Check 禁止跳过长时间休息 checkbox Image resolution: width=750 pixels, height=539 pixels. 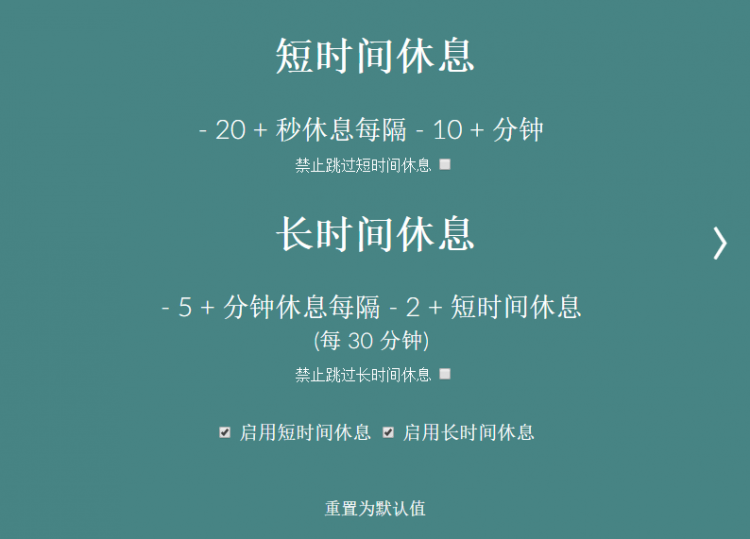pos(445,374)
